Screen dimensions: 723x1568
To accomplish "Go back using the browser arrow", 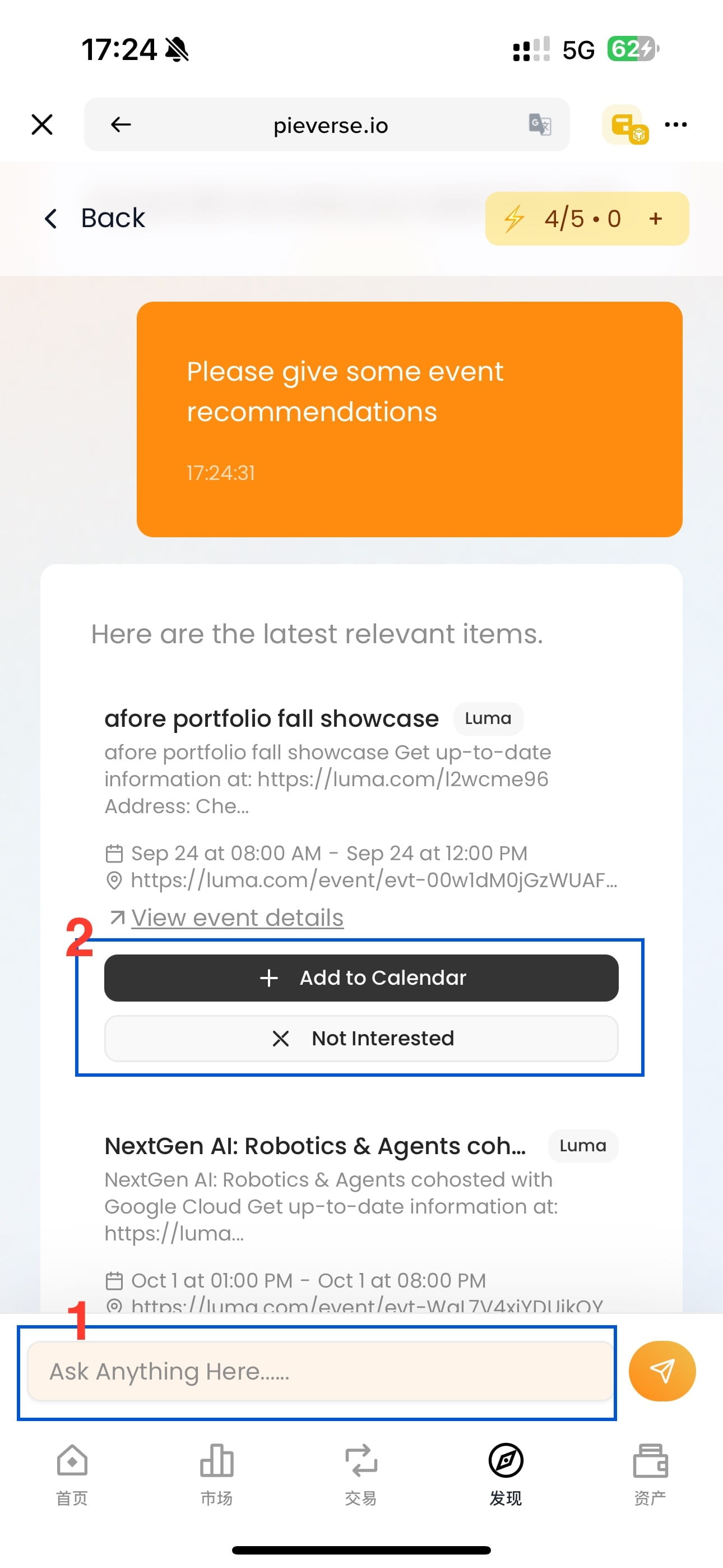I will point(121,125).
